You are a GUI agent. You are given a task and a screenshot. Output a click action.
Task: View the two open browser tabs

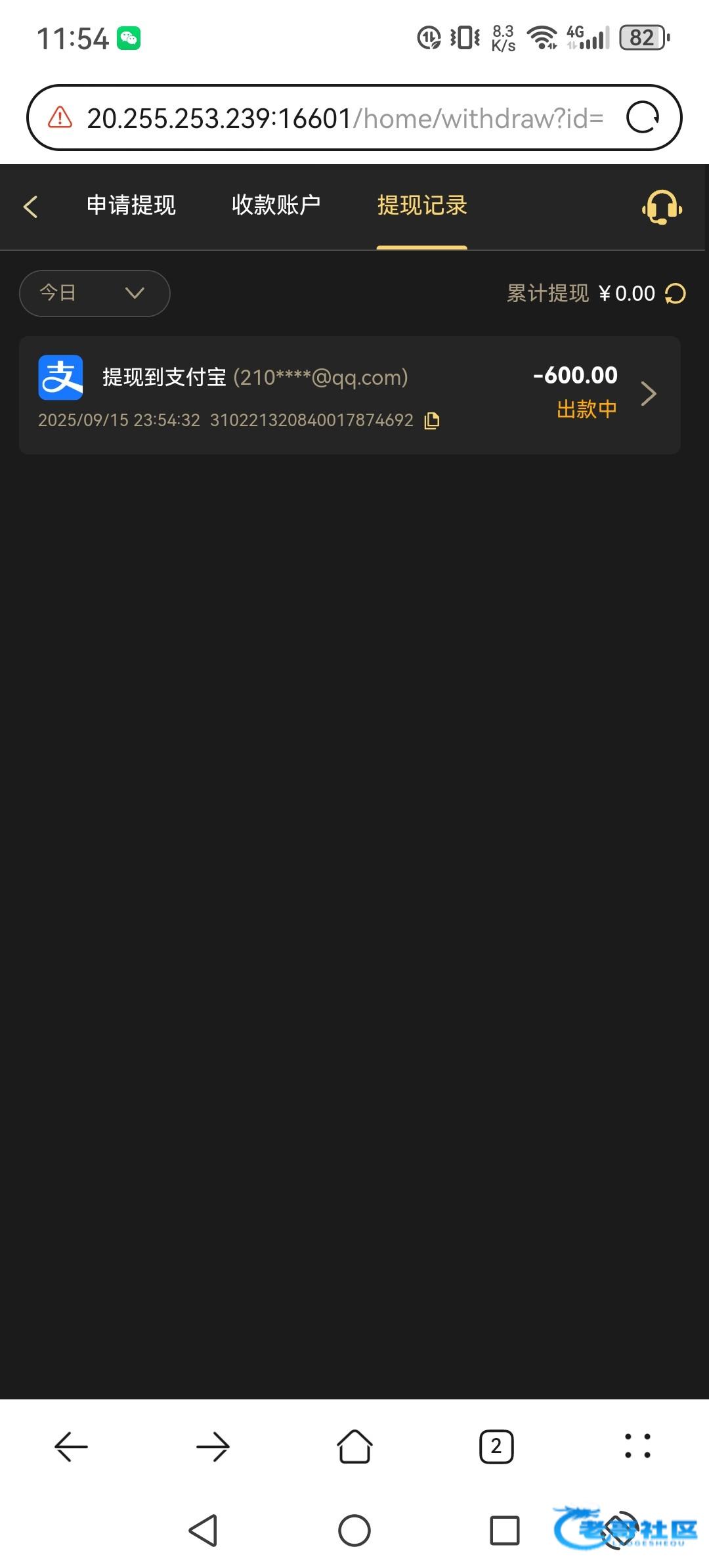coord(496,1447)
